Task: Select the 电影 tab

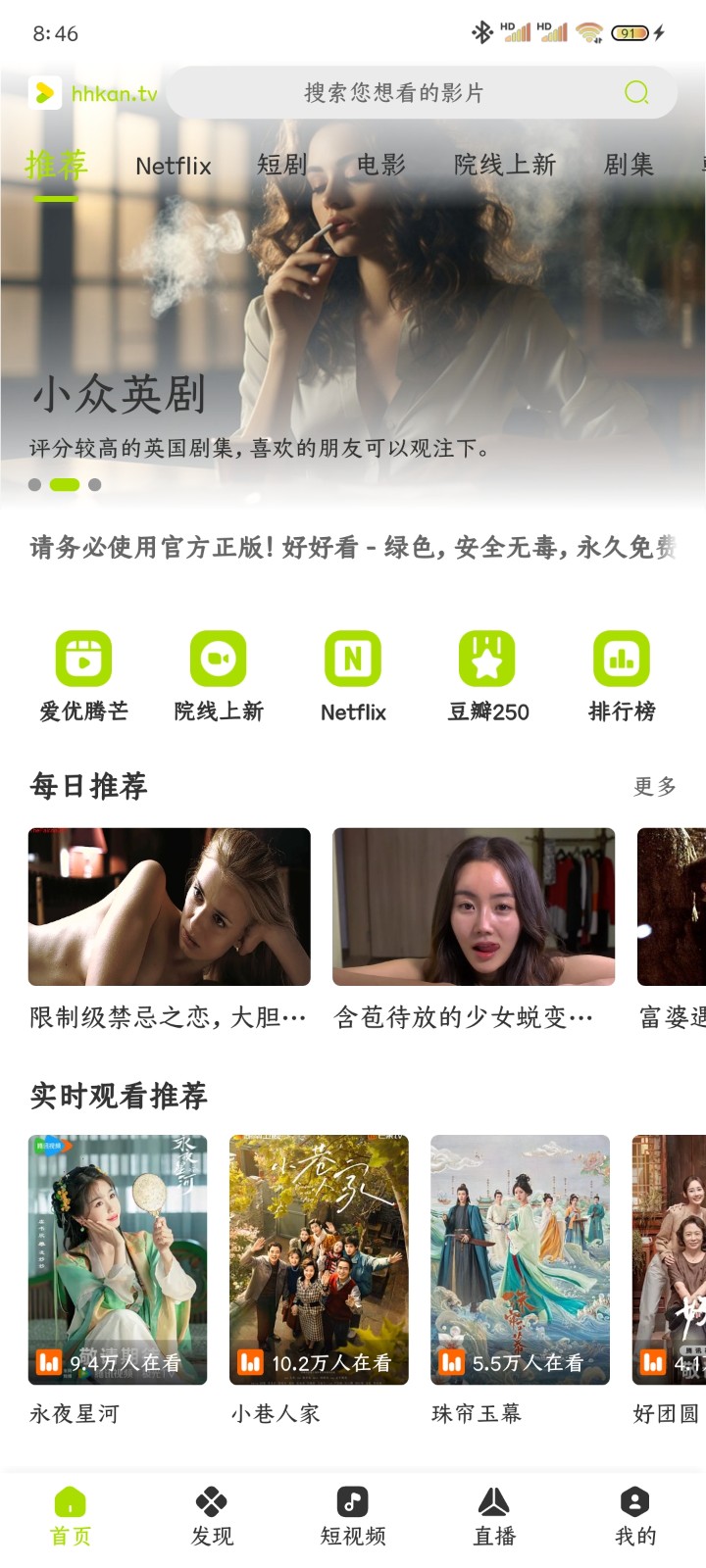Action: click(x=380, y=165)
